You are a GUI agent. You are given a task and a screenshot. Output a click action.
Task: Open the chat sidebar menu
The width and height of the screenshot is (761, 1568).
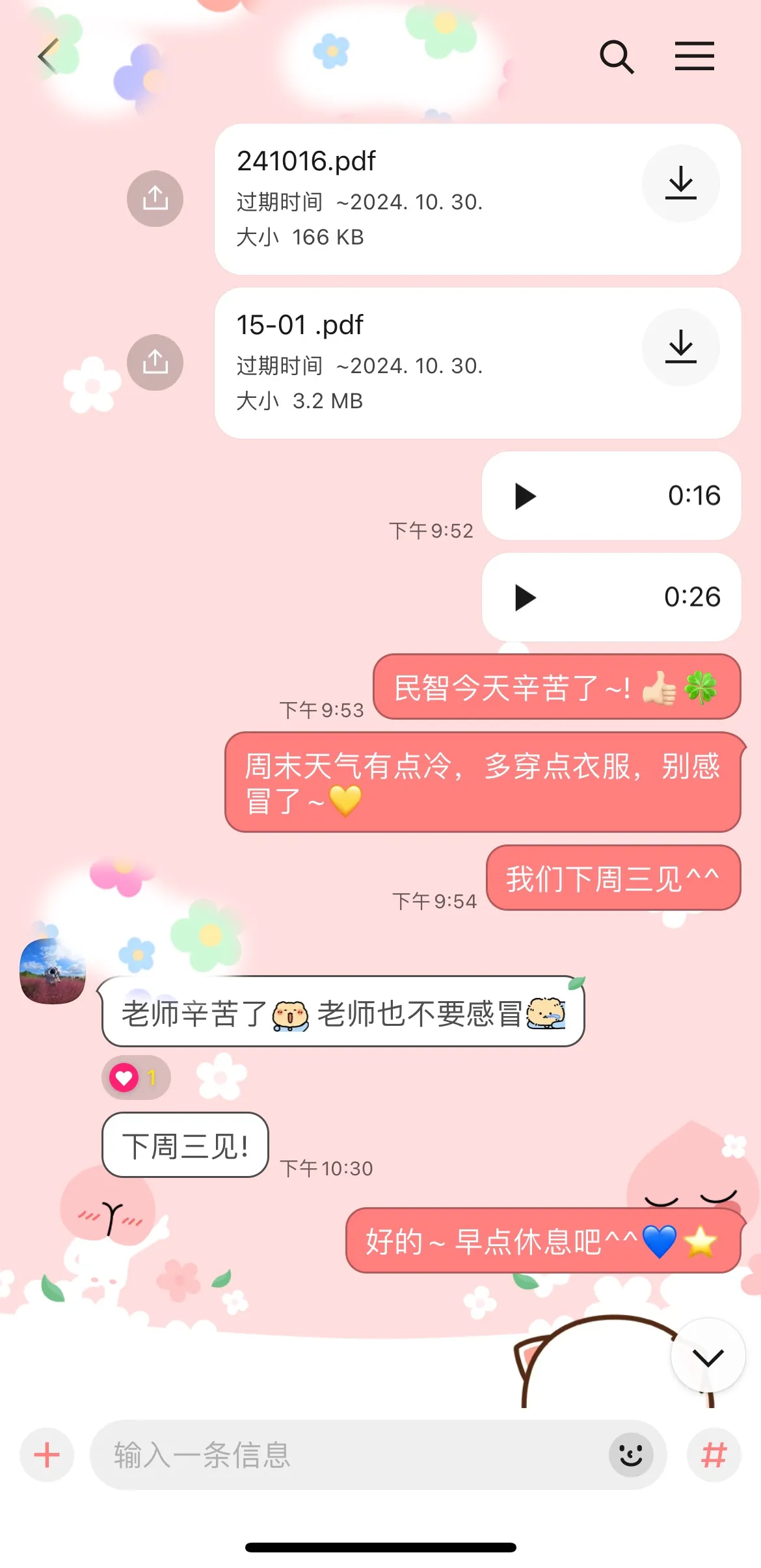tap(695, 57)
